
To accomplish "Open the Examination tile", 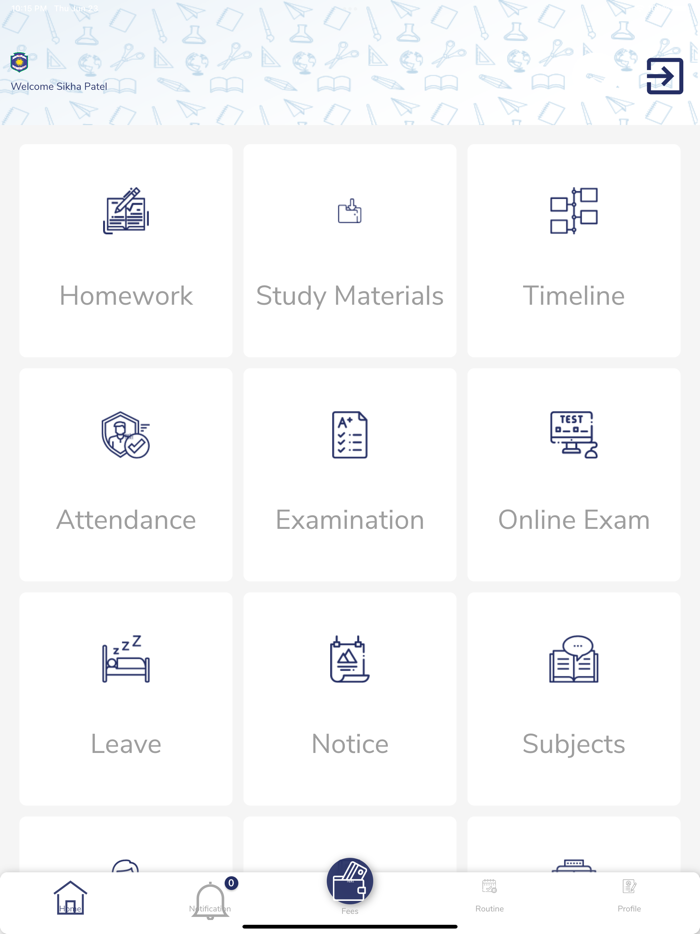I will [x=350, y=475].
